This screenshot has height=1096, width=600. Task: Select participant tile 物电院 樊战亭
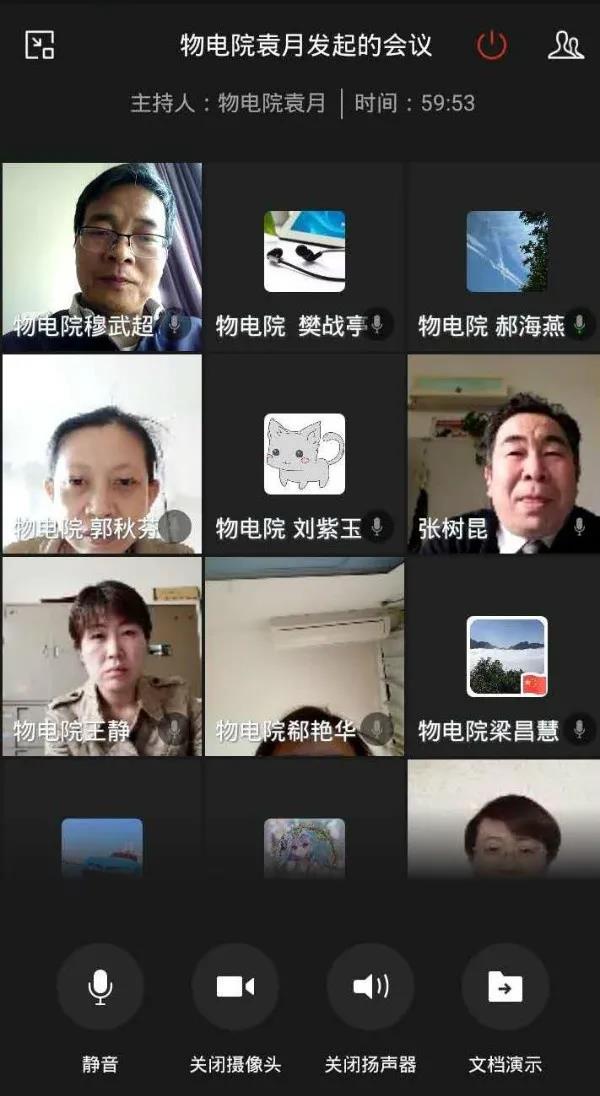click(304, 256)
